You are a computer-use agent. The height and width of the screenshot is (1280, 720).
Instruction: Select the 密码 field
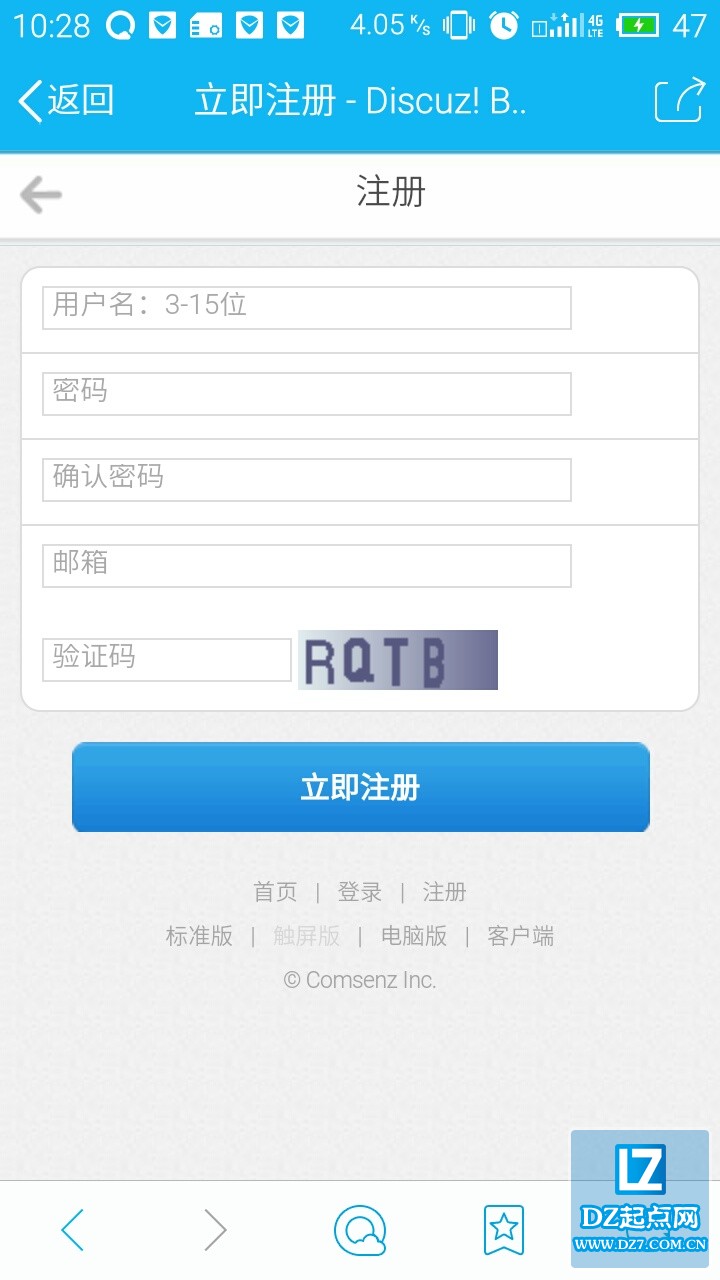tap(306, 393)
